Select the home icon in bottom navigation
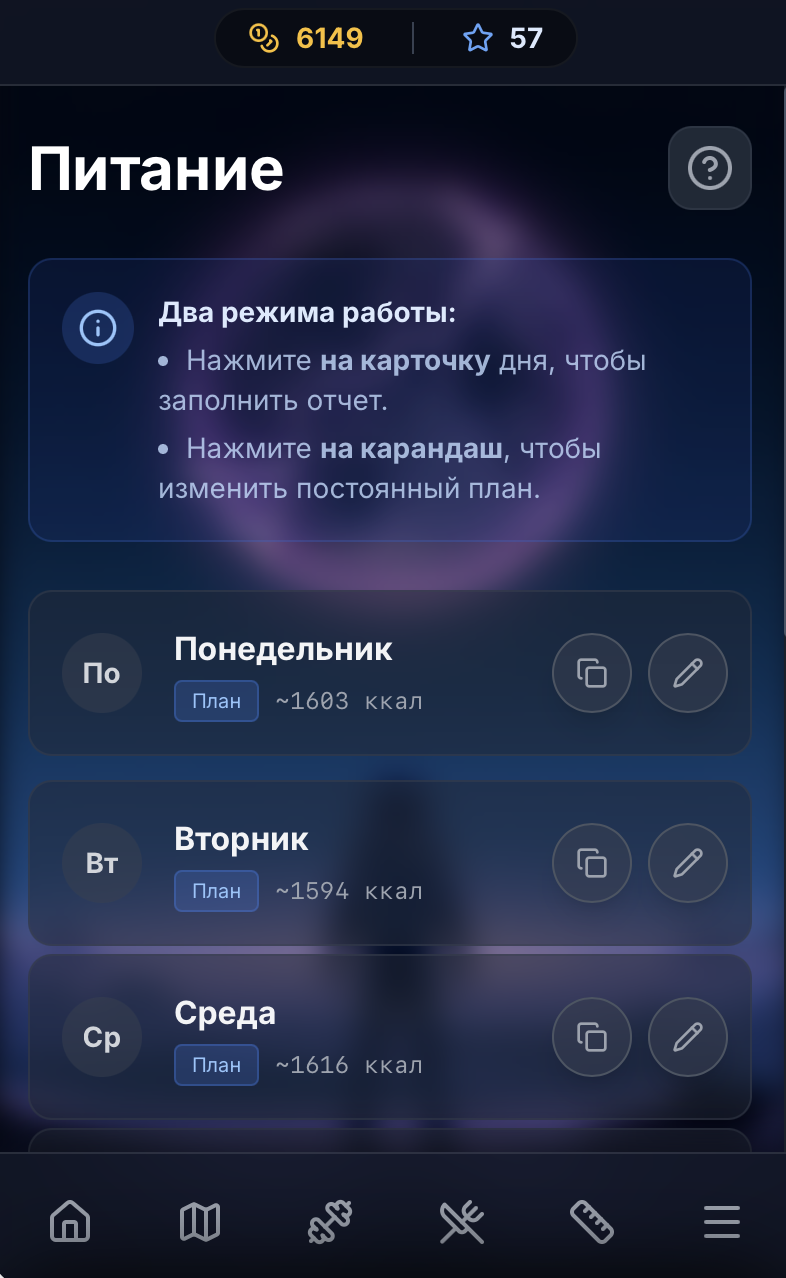Screen dimensions: 786x1278 (69, 1221)
